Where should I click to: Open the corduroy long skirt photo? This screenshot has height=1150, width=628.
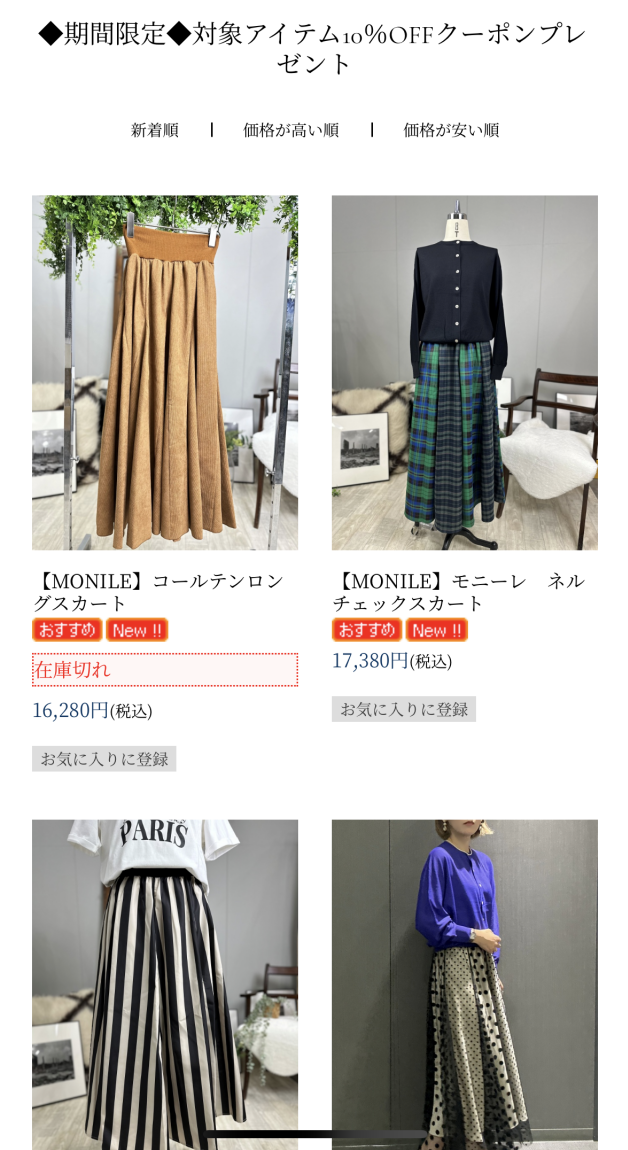(x=165, y=372)
